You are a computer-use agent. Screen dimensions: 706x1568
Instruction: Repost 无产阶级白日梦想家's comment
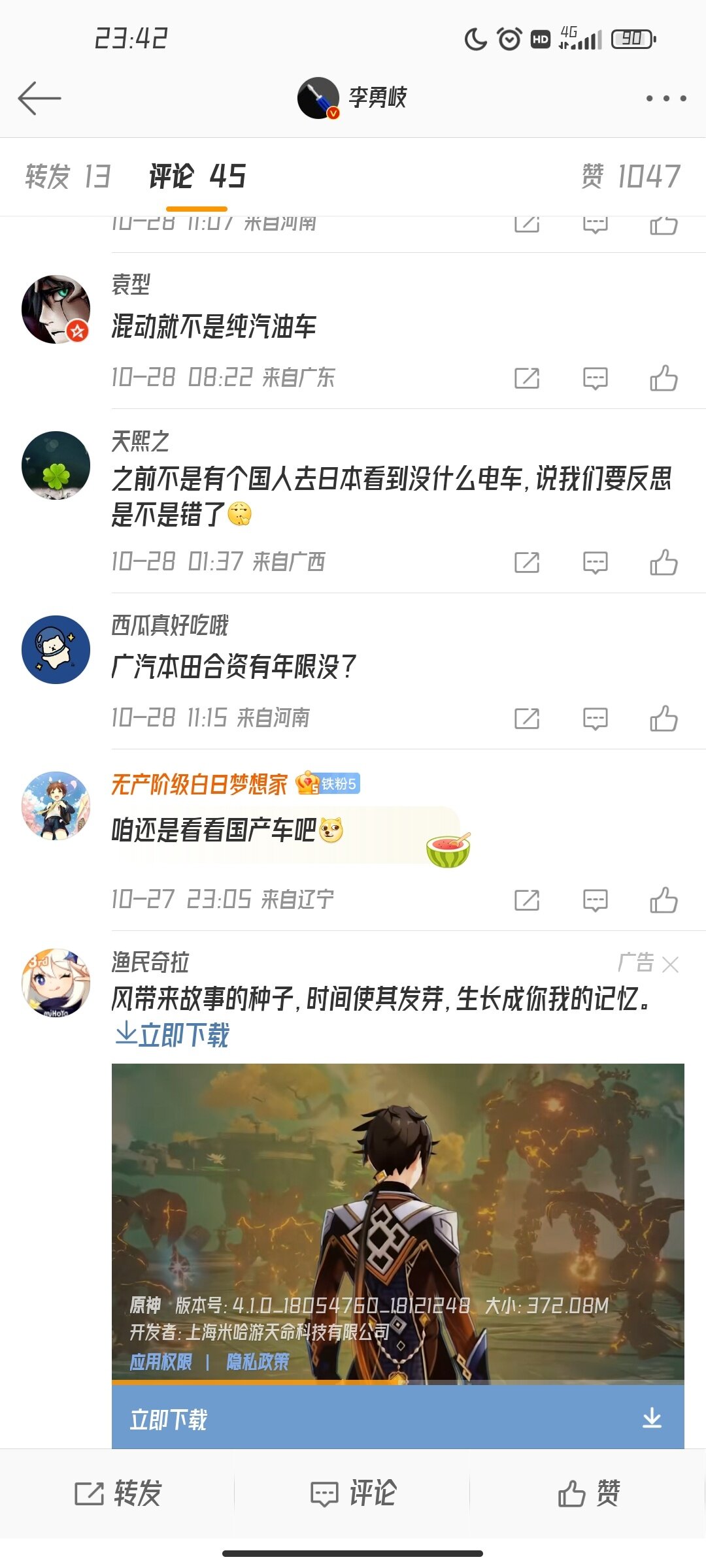[527, 900]
